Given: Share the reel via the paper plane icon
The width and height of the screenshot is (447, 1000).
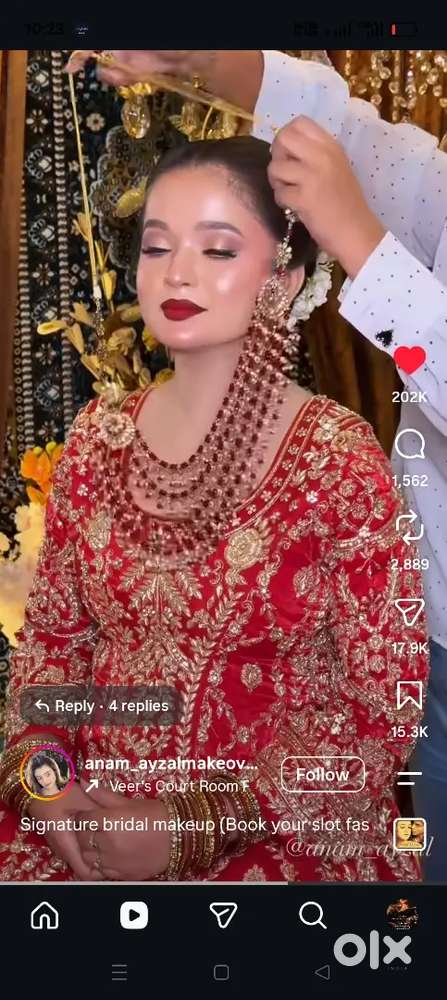Looking at the screenshot, I should 409,612.
